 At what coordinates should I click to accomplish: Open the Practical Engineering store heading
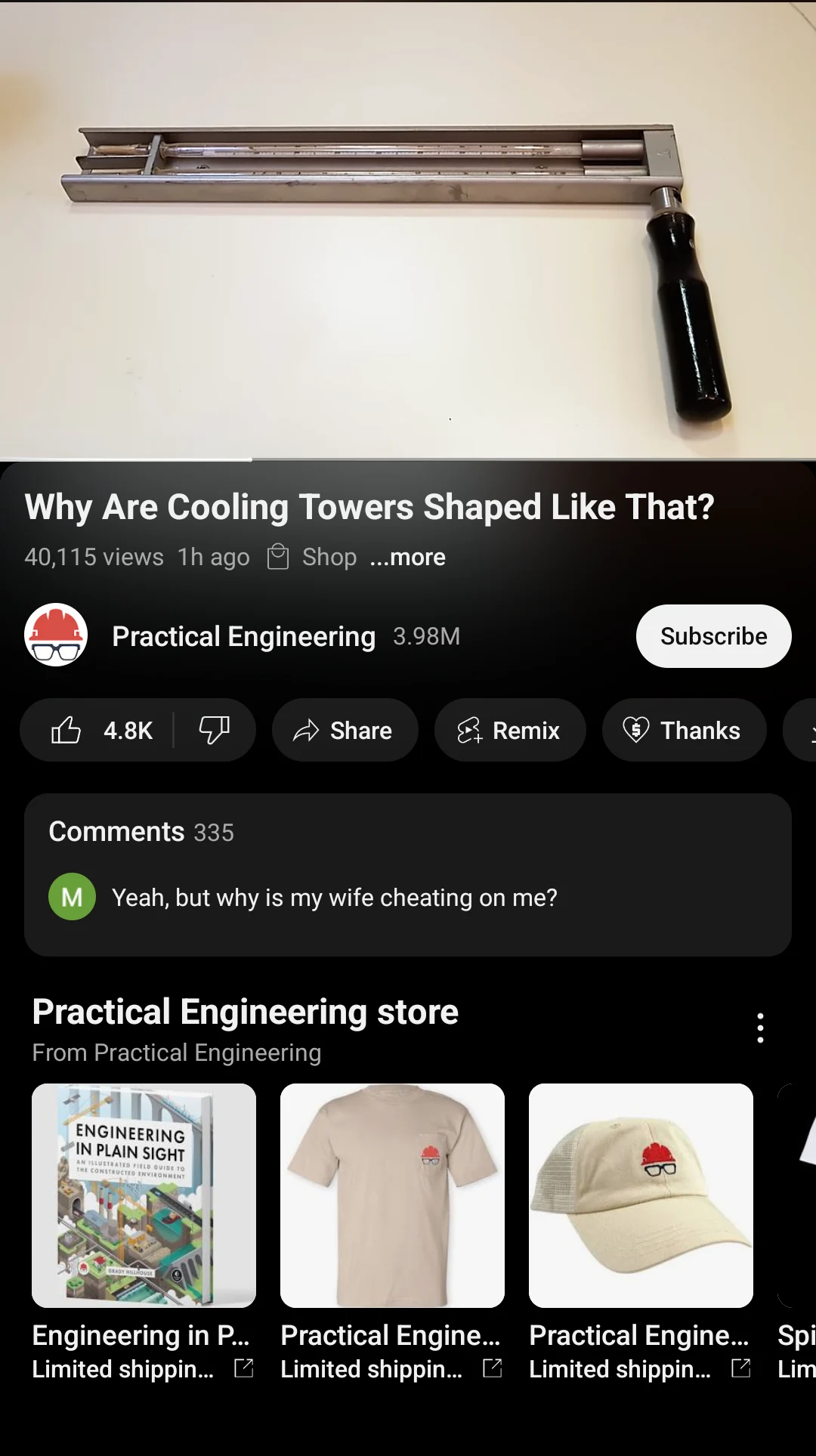click(245, 1012)
